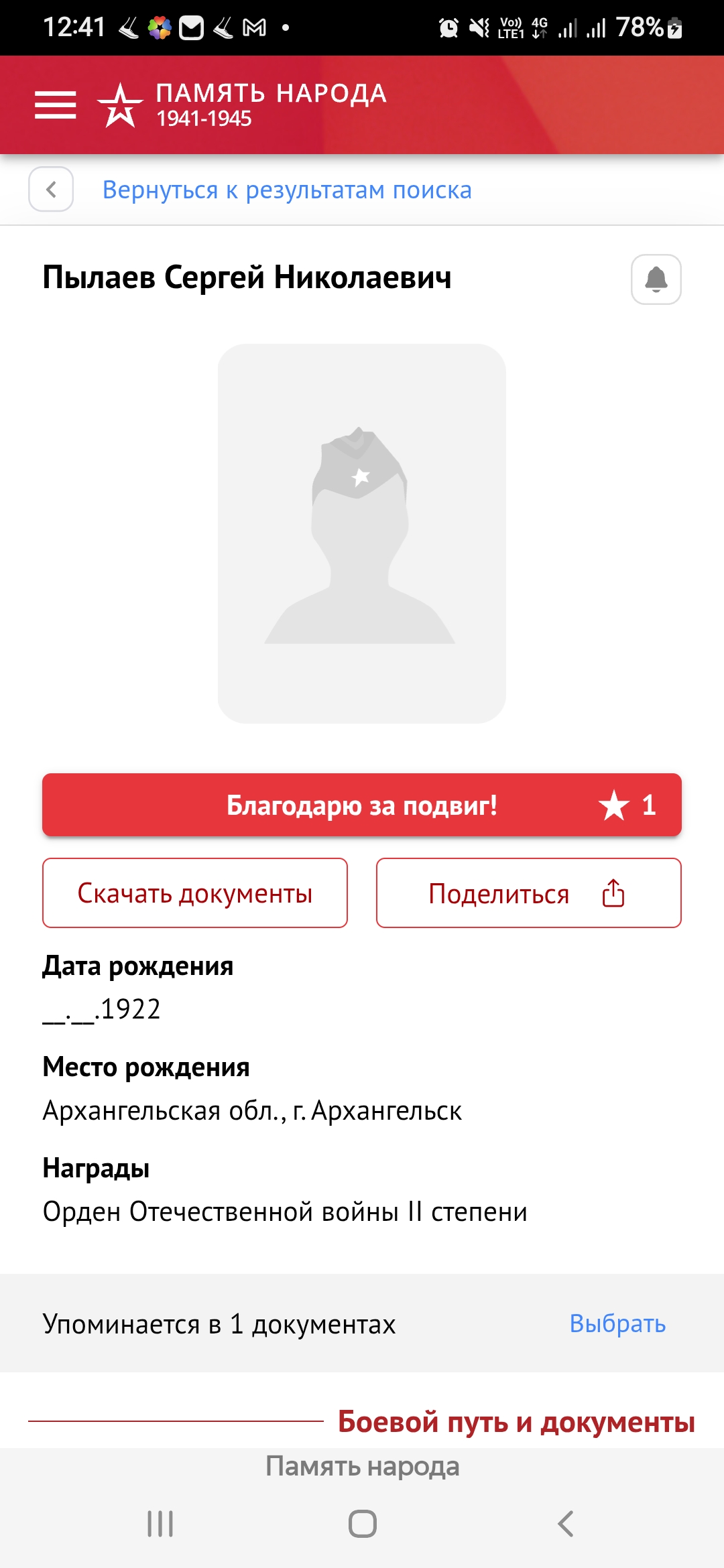The width and height of the screenshot is (724, 1568).
Task: Tap the notification bell for Пылаев Сергей Николаевич
Action: point(656,279)
